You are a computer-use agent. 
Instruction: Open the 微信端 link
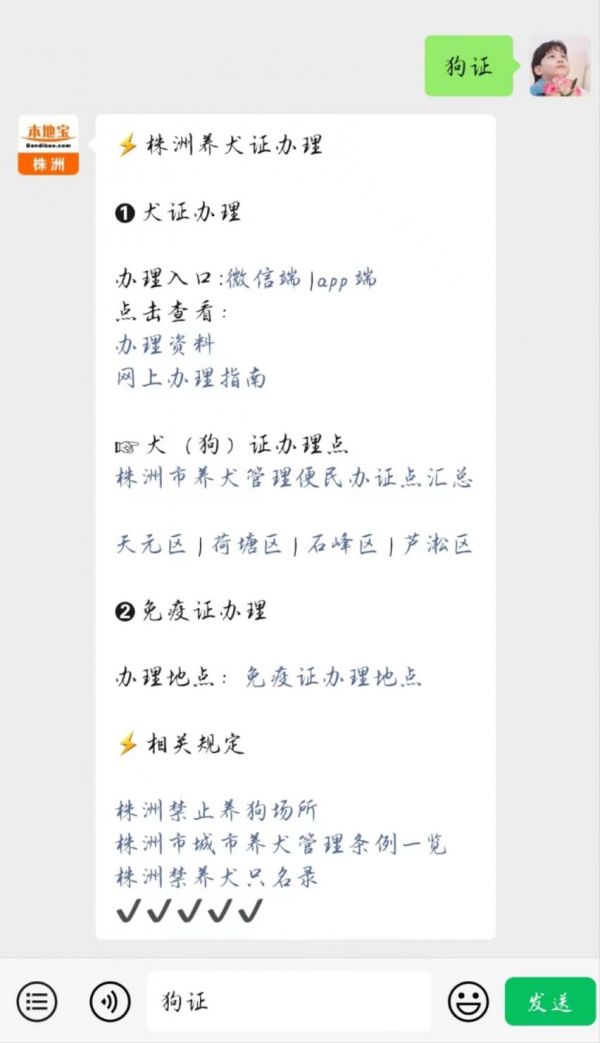click(263, 279)
